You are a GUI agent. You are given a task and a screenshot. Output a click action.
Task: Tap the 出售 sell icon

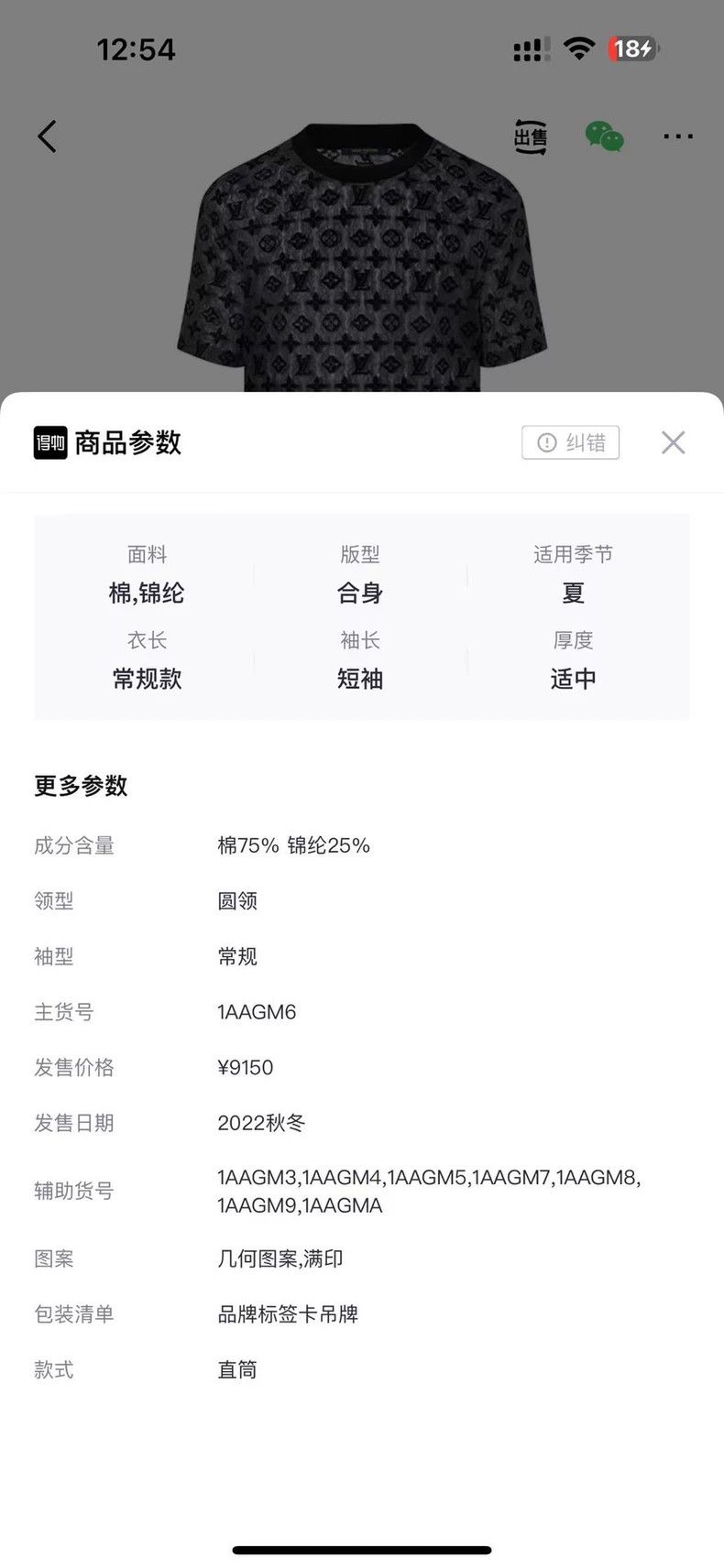[531, 137]
